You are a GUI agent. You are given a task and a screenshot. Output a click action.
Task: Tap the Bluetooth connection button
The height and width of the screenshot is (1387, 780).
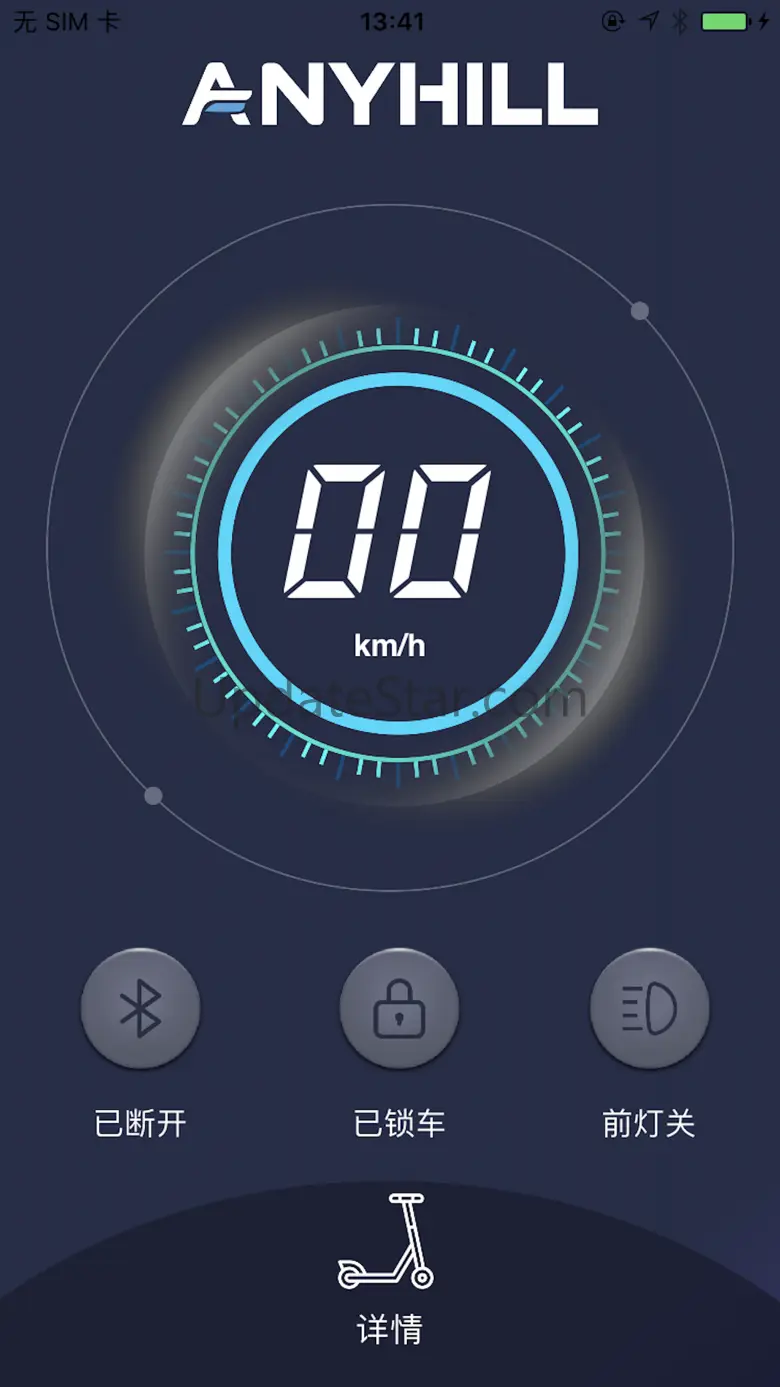tap(140, 1008)
